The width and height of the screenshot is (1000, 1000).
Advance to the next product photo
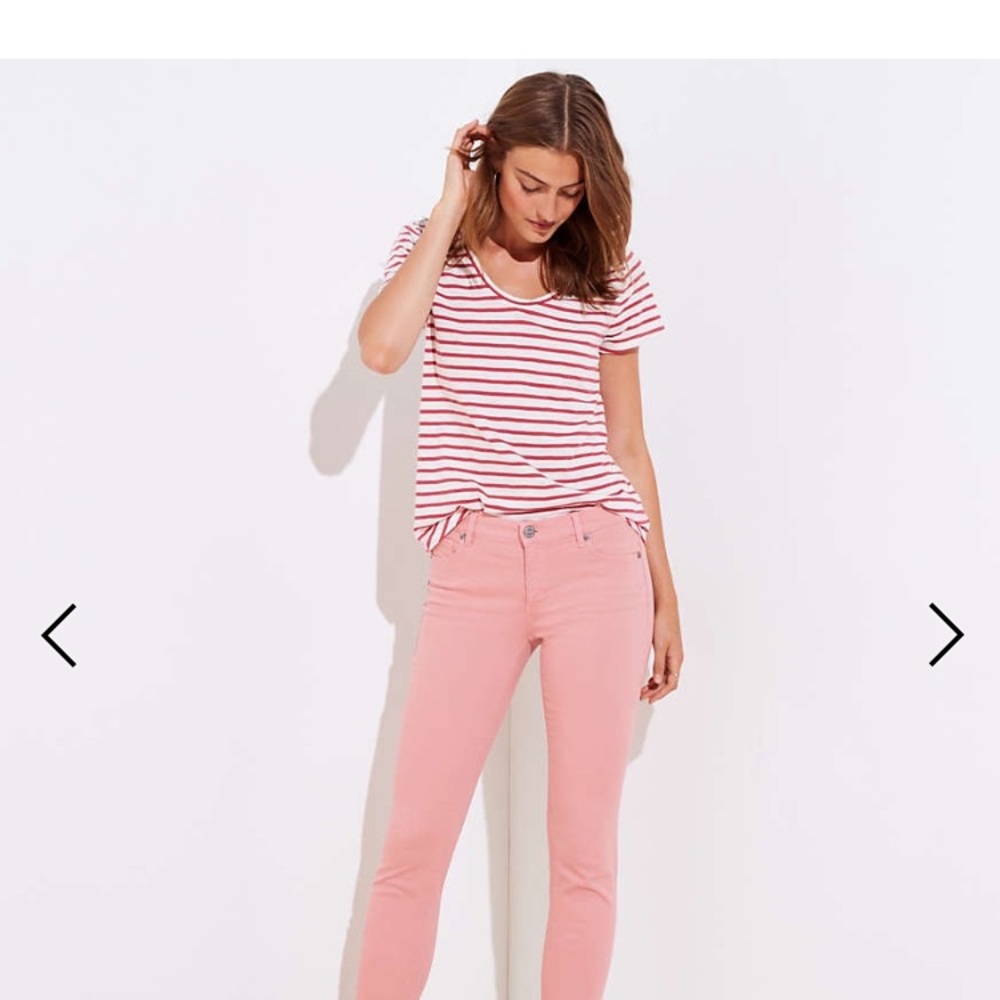(x=946, y=635)
